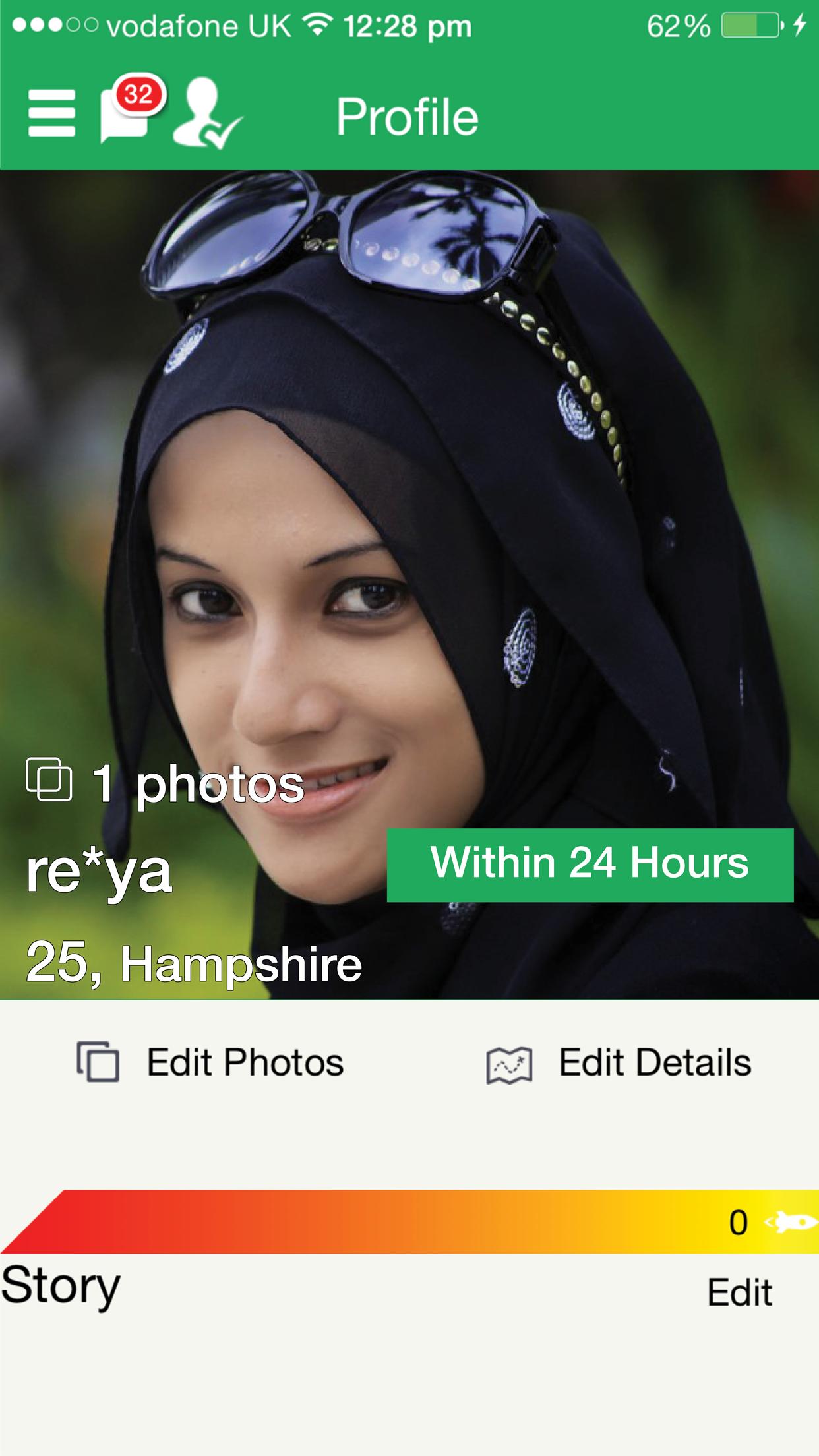Tap Edit Photos

(x=211, y=1062)
